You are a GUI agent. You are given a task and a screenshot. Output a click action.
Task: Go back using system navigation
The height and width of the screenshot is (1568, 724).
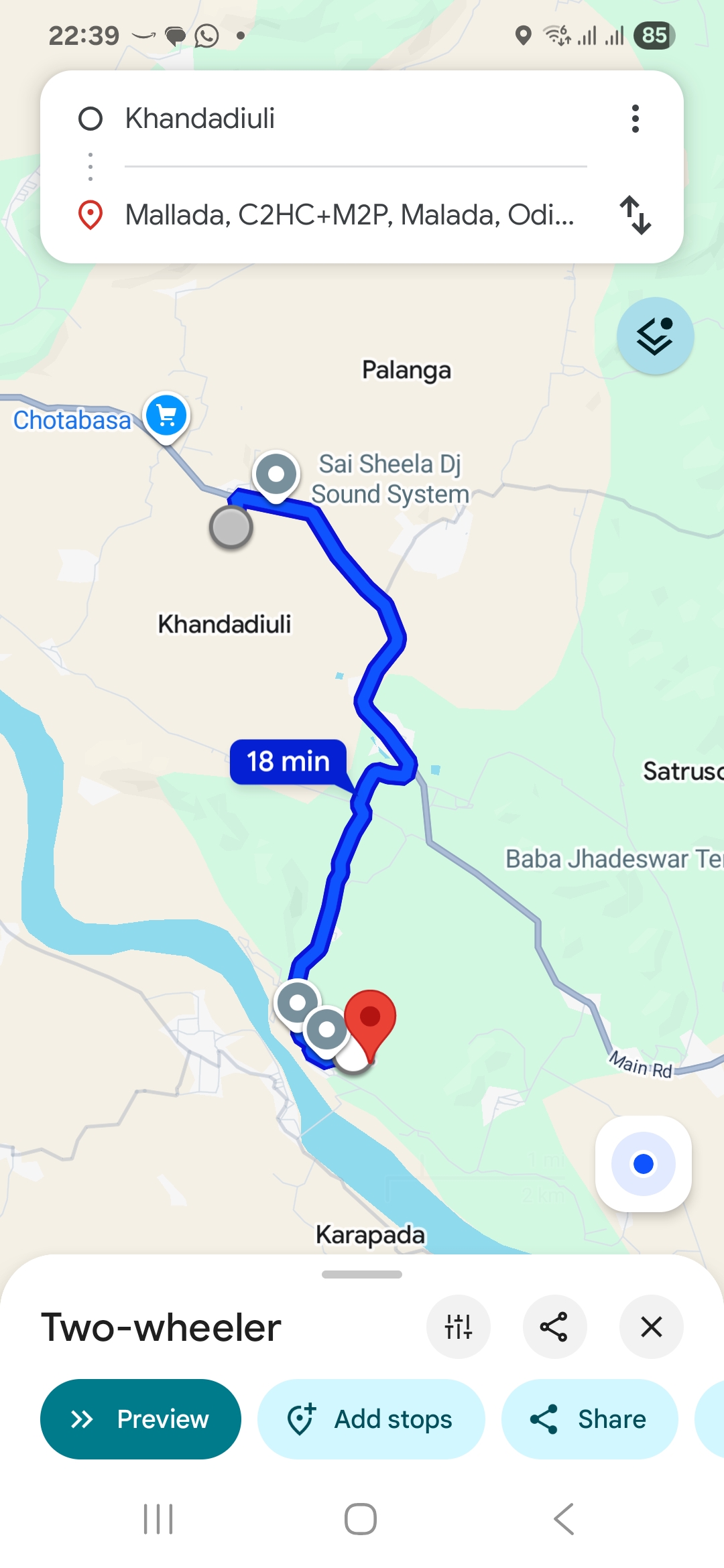564,1518
